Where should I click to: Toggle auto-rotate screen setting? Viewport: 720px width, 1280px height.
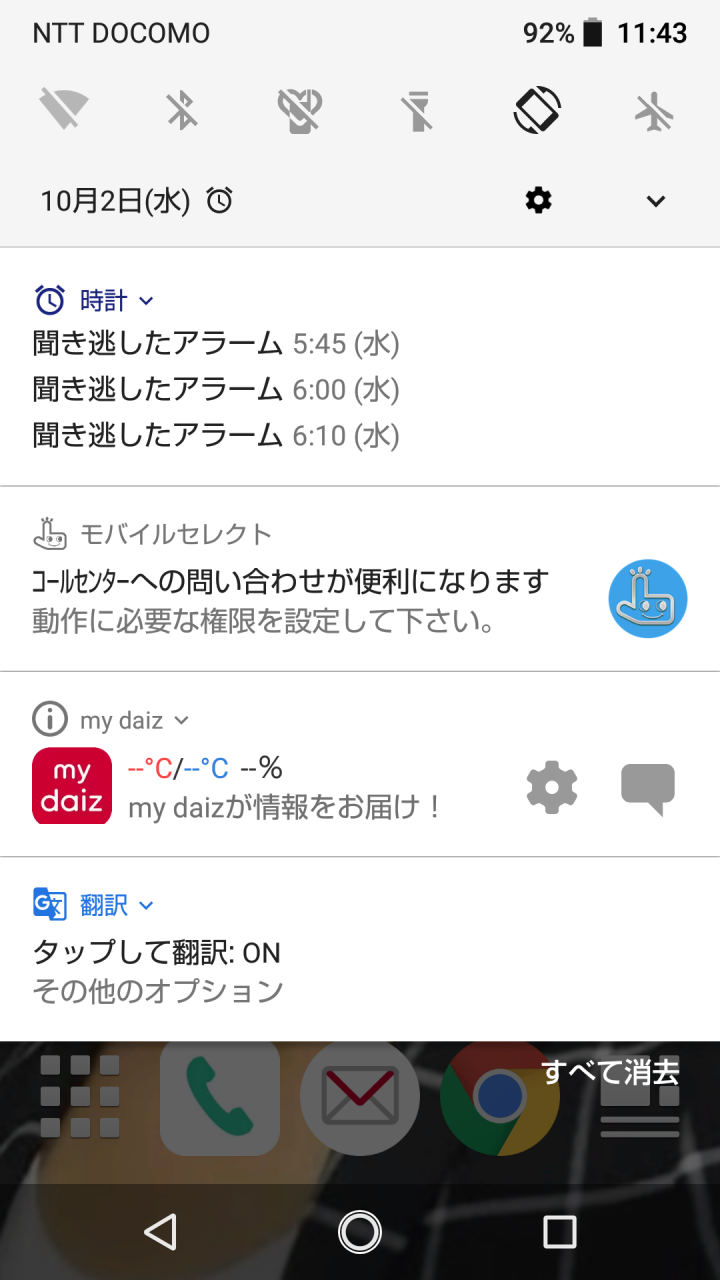point(537,110)
